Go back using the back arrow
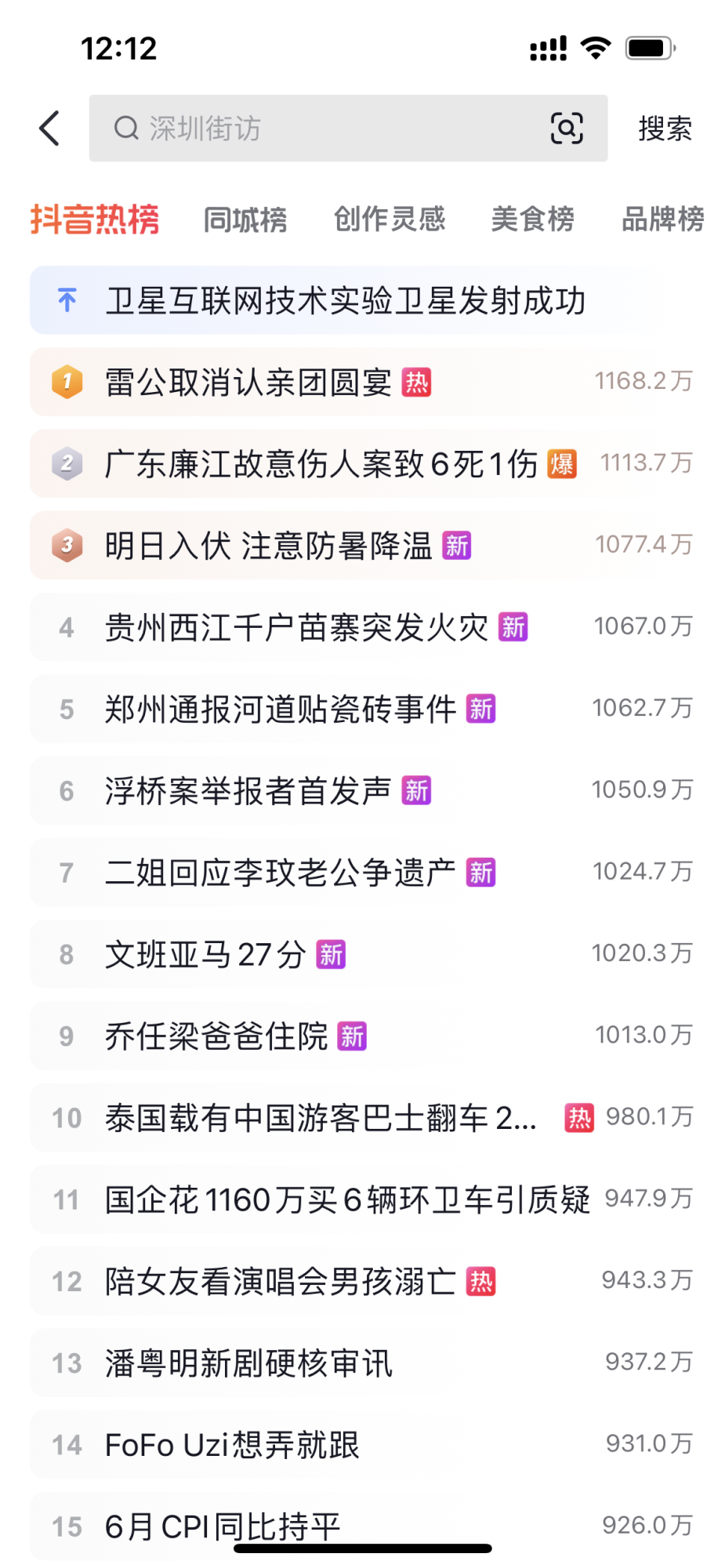This screenshot has height=1568, width=725. point(50,129)
